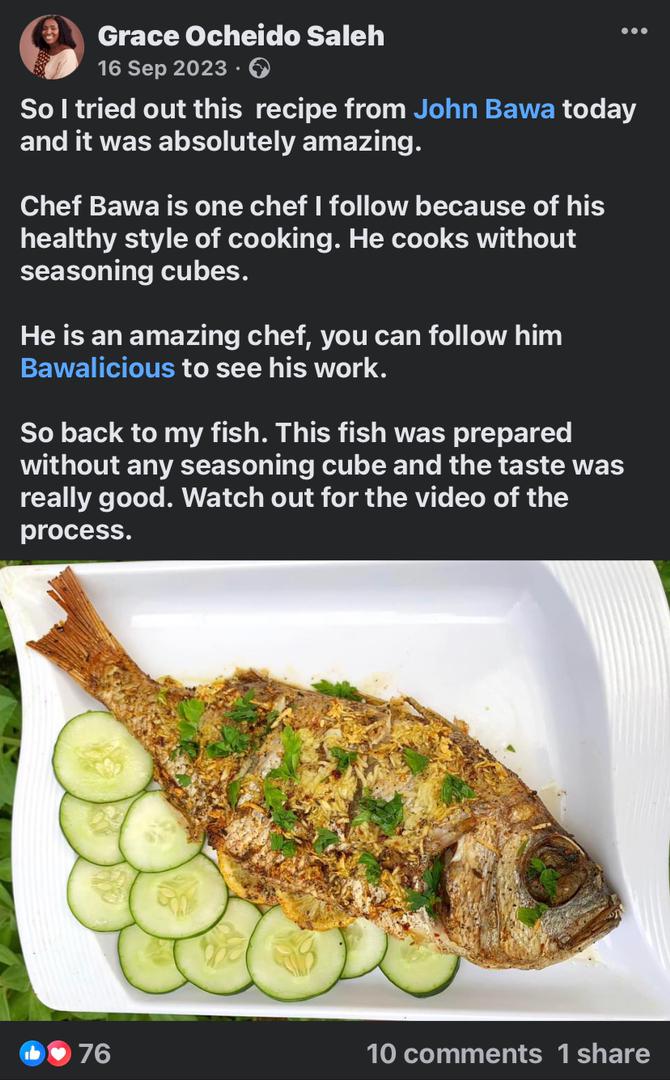Open the post's three-dot overflow menu
The image size is (670, 1080).
(x=634, y=32)
